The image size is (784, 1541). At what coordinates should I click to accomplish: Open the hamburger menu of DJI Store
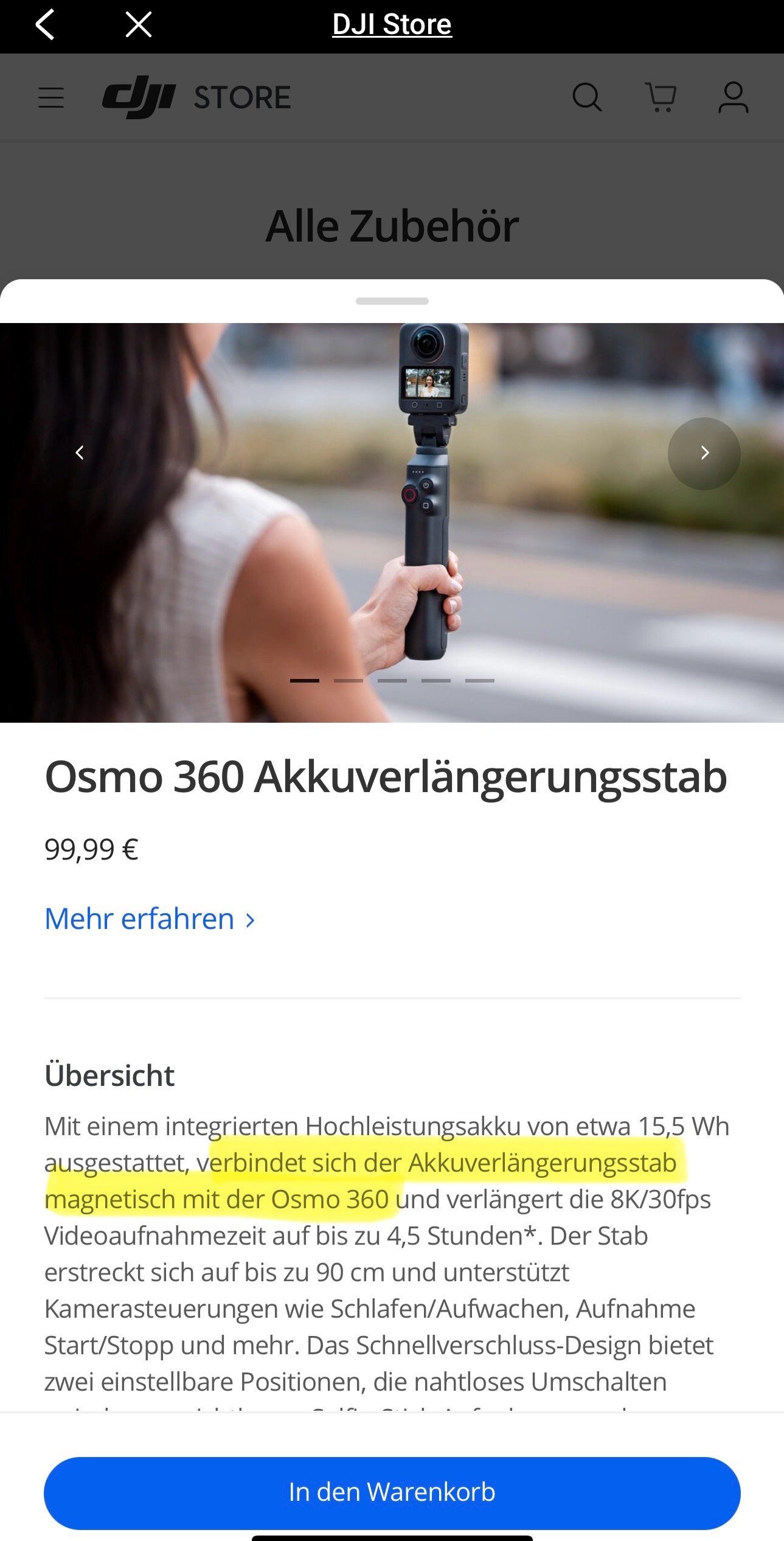coord(51,97)
